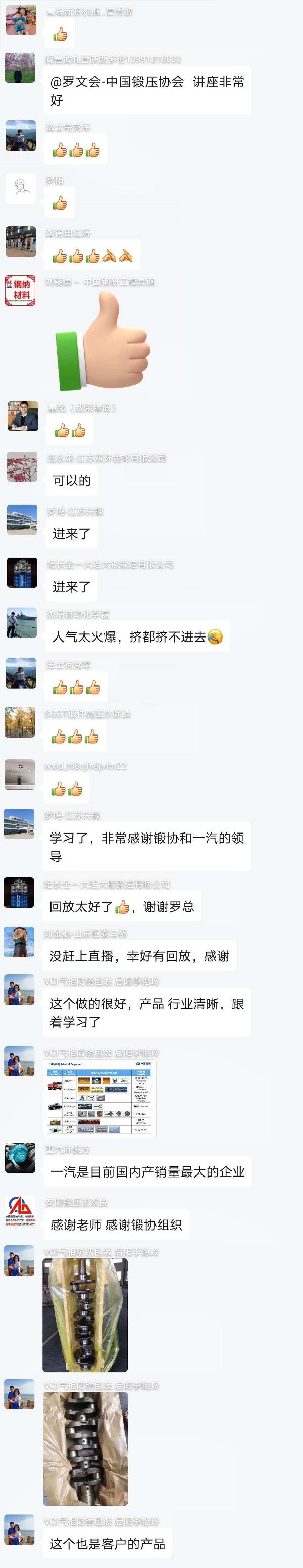Open avatar of sender saying '可以的'
Image resolution: width=303 pixels, height=1568 pixels.
[x=22, y=467]
